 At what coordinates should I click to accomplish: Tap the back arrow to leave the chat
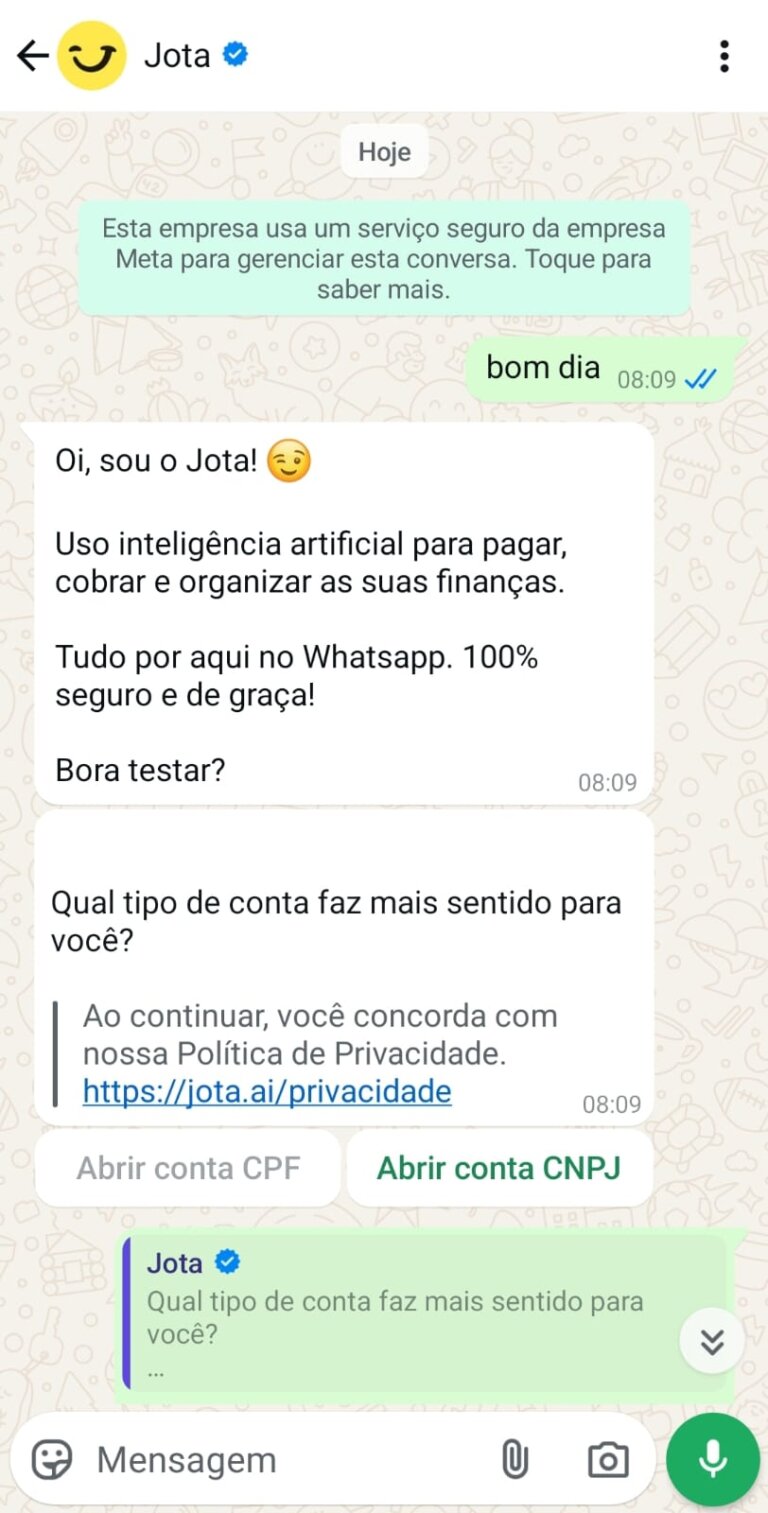tap(31, 56)
